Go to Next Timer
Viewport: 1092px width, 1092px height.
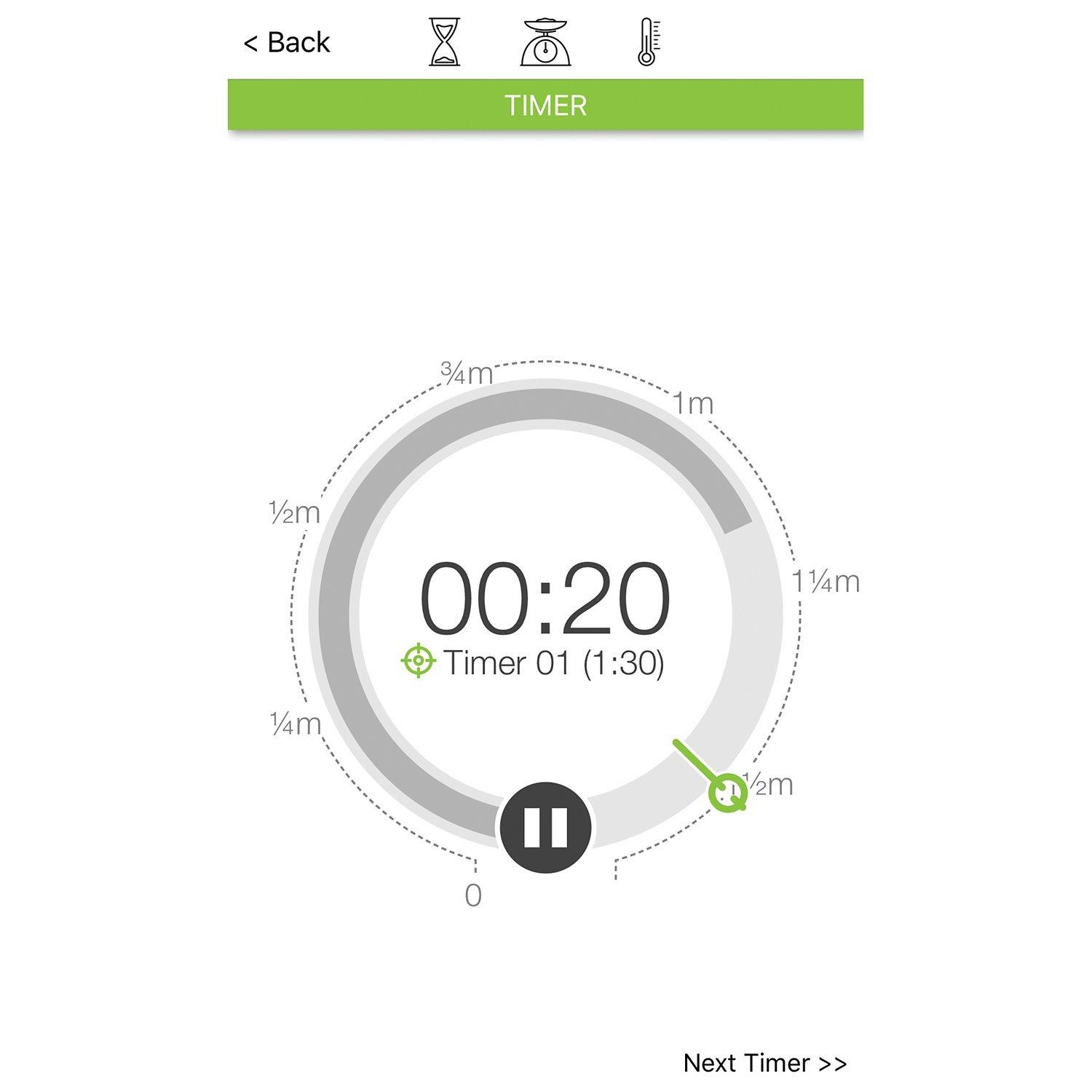[764, 1063]
